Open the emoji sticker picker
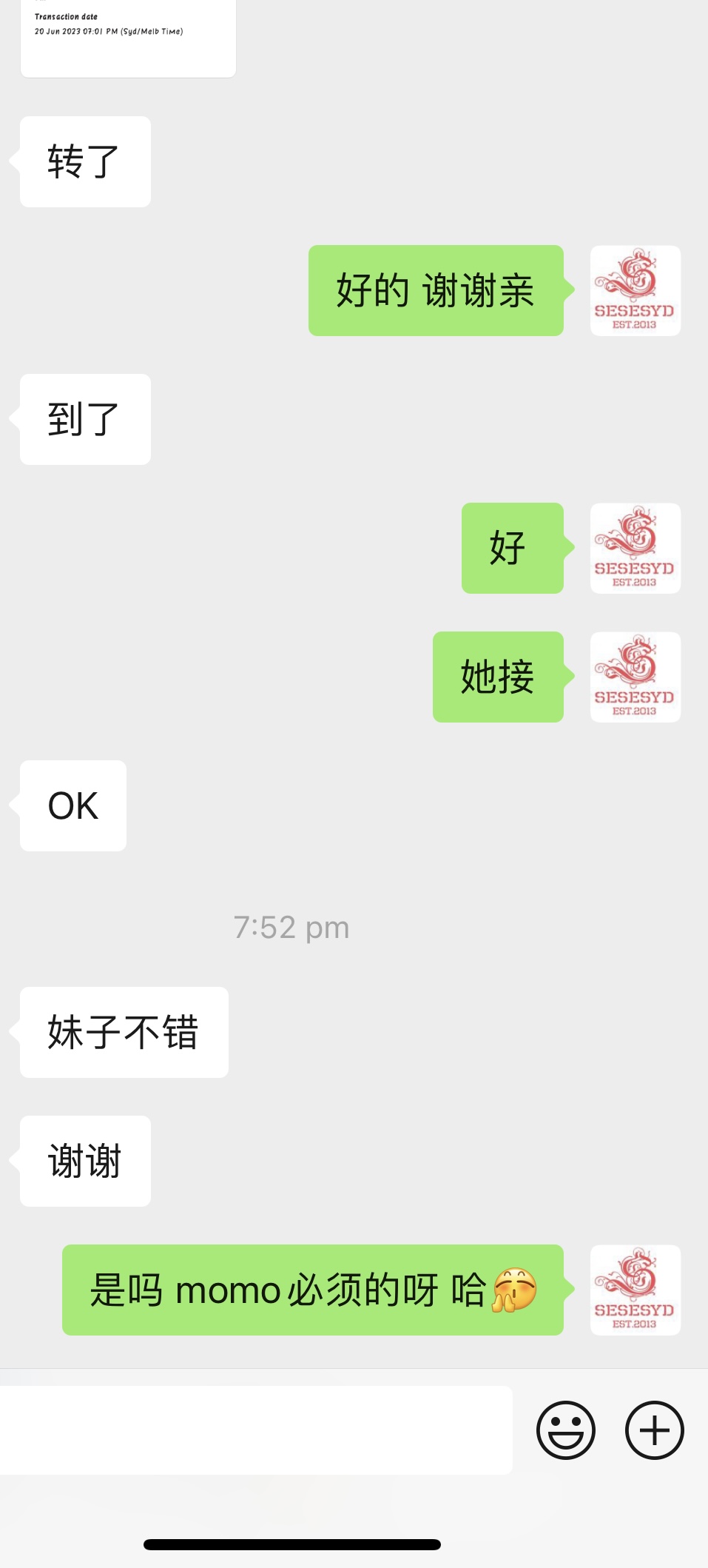 (566, 1430)
